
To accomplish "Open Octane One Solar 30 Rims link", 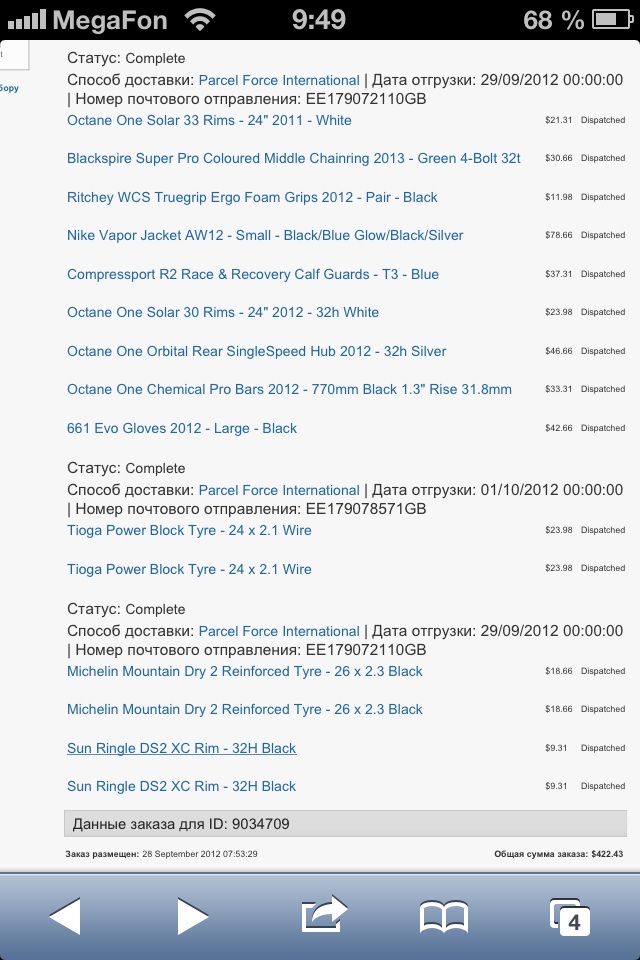I will coord(222,312).
